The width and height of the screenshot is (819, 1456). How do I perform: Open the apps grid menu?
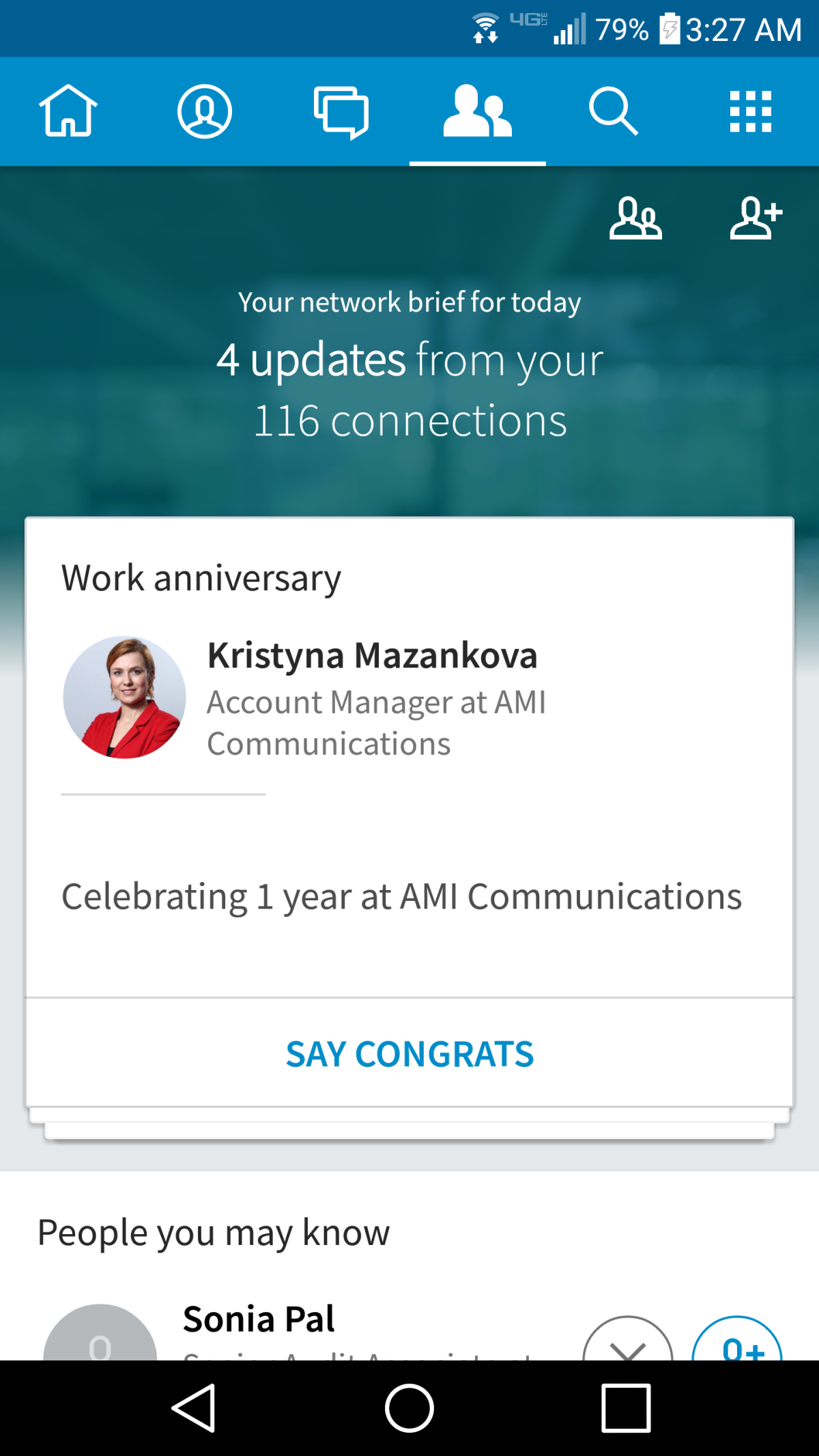tap(750, 111)
